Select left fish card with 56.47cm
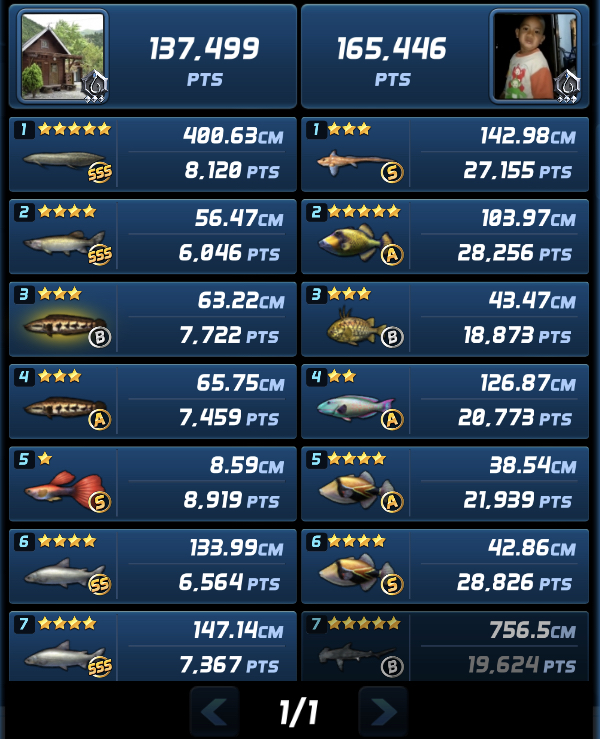The height and width of the screenshot is (739, 600). 153,237
